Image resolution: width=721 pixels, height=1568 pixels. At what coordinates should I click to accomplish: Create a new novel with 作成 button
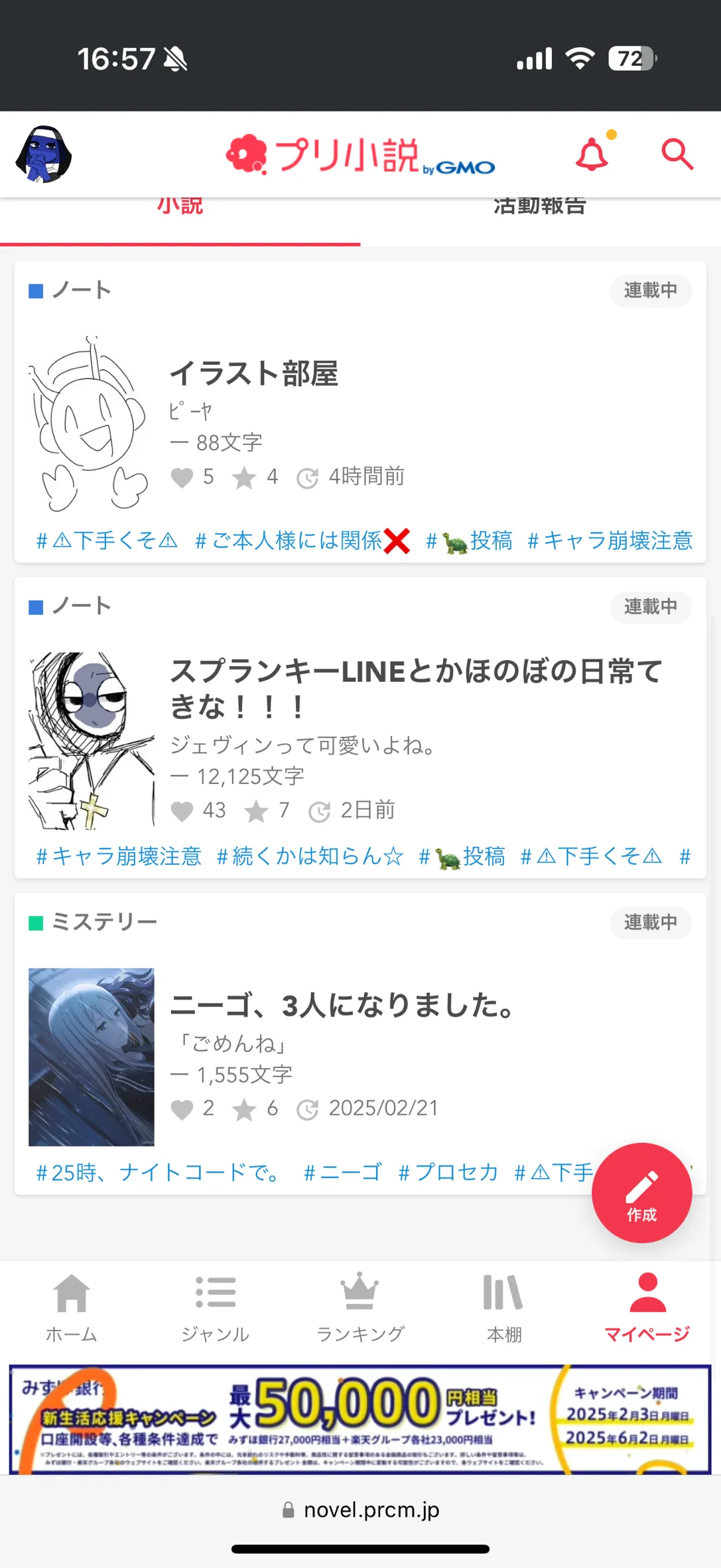click(641, 1193)
